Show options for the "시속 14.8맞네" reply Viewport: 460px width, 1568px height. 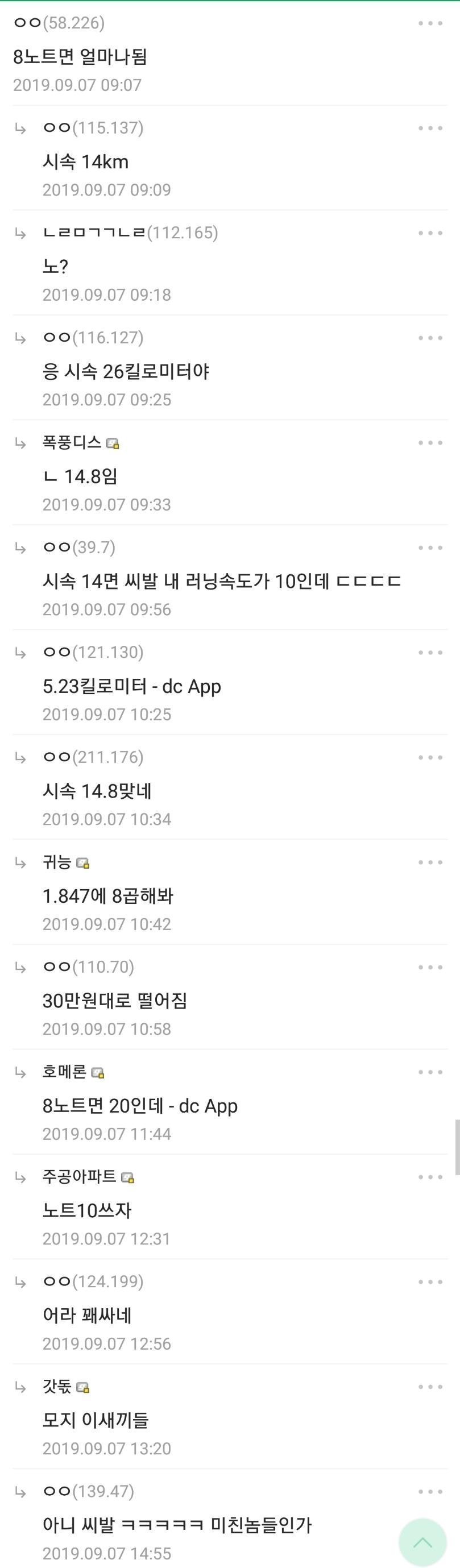[x=430, y=757]
